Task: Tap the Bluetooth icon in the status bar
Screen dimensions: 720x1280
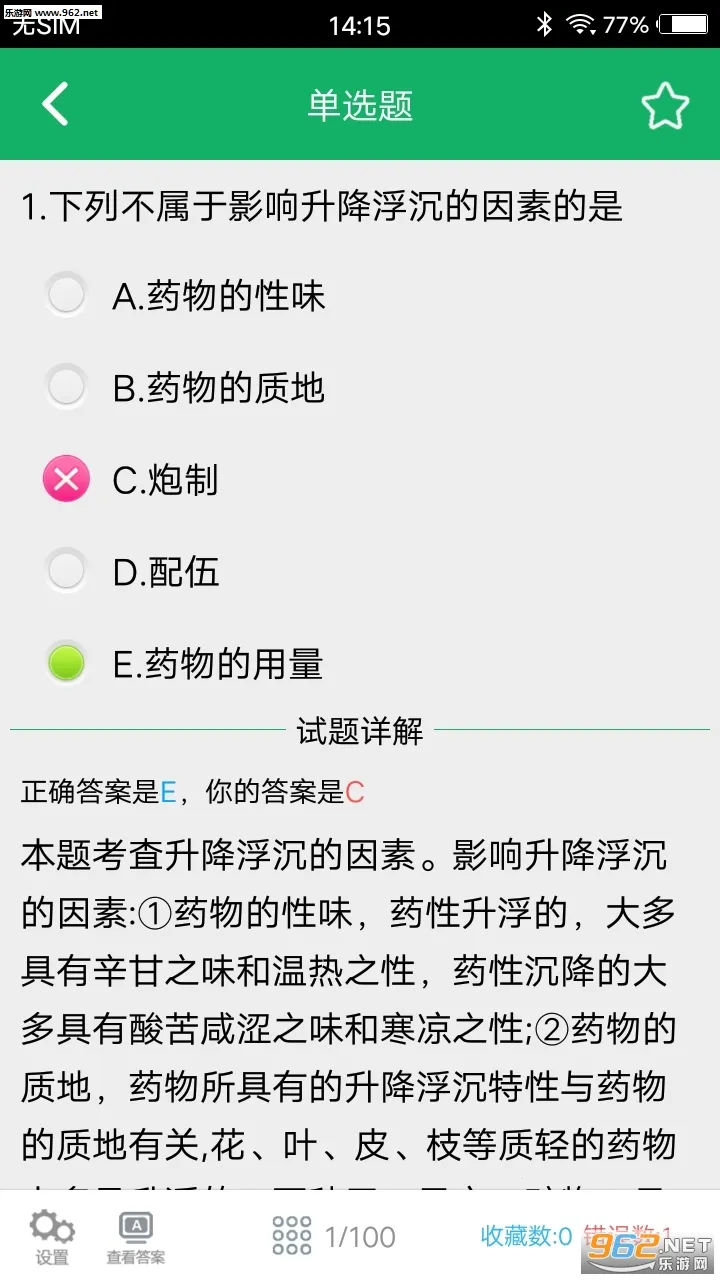Action: click(x=543, y=24)
